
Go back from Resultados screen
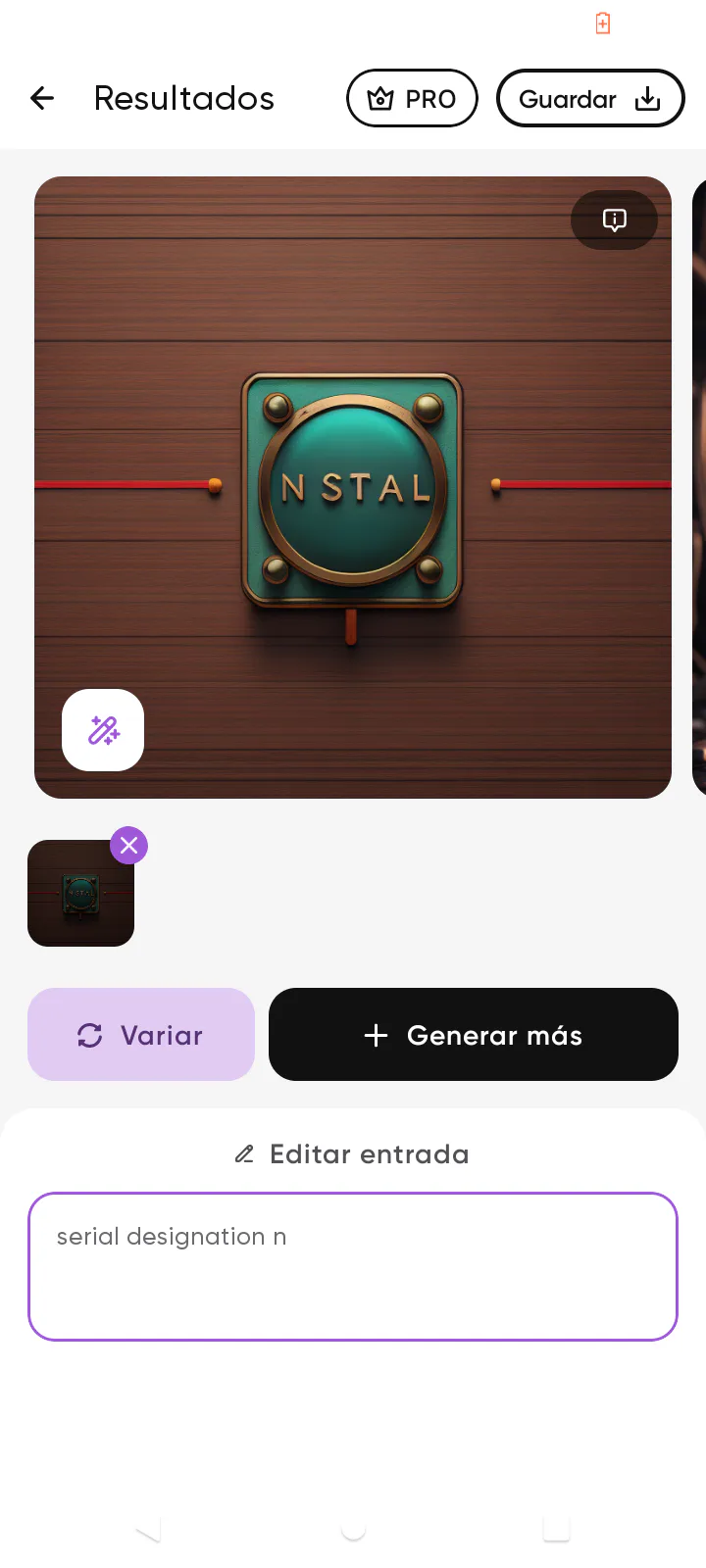click(x=42, y=98)
